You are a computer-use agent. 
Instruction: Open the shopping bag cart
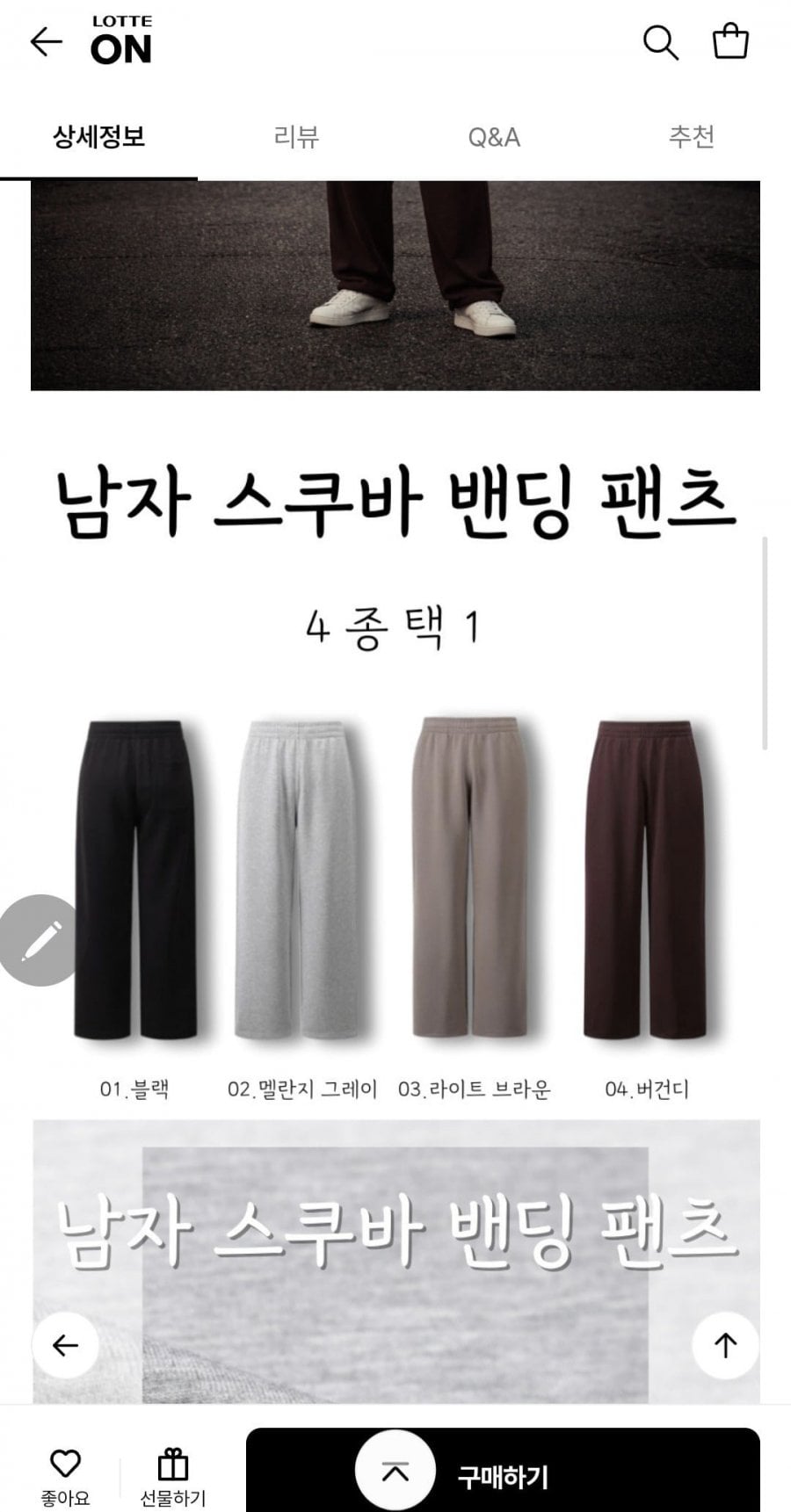tap(729, 41)
